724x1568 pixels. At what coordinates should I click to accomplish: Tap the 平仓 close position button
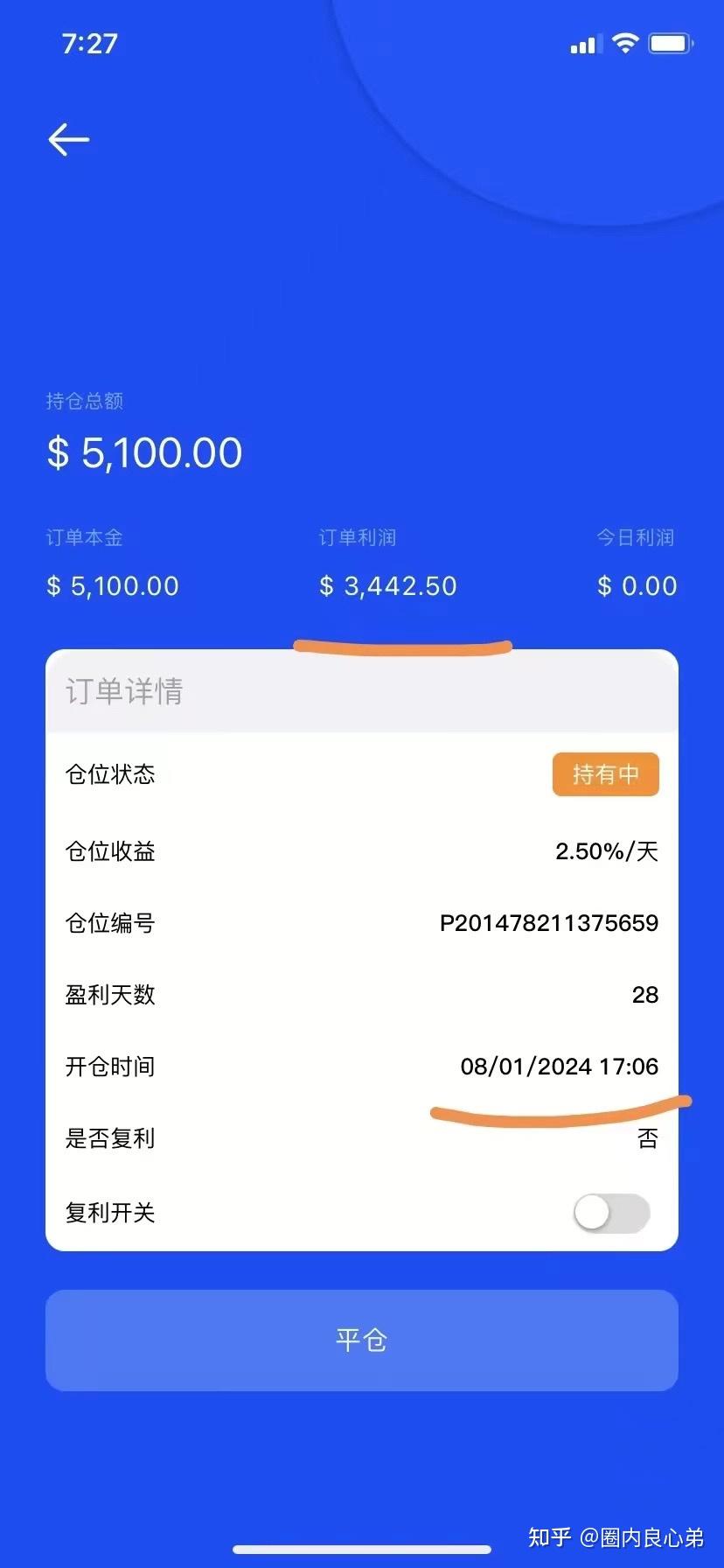[x=362, y=1340]
